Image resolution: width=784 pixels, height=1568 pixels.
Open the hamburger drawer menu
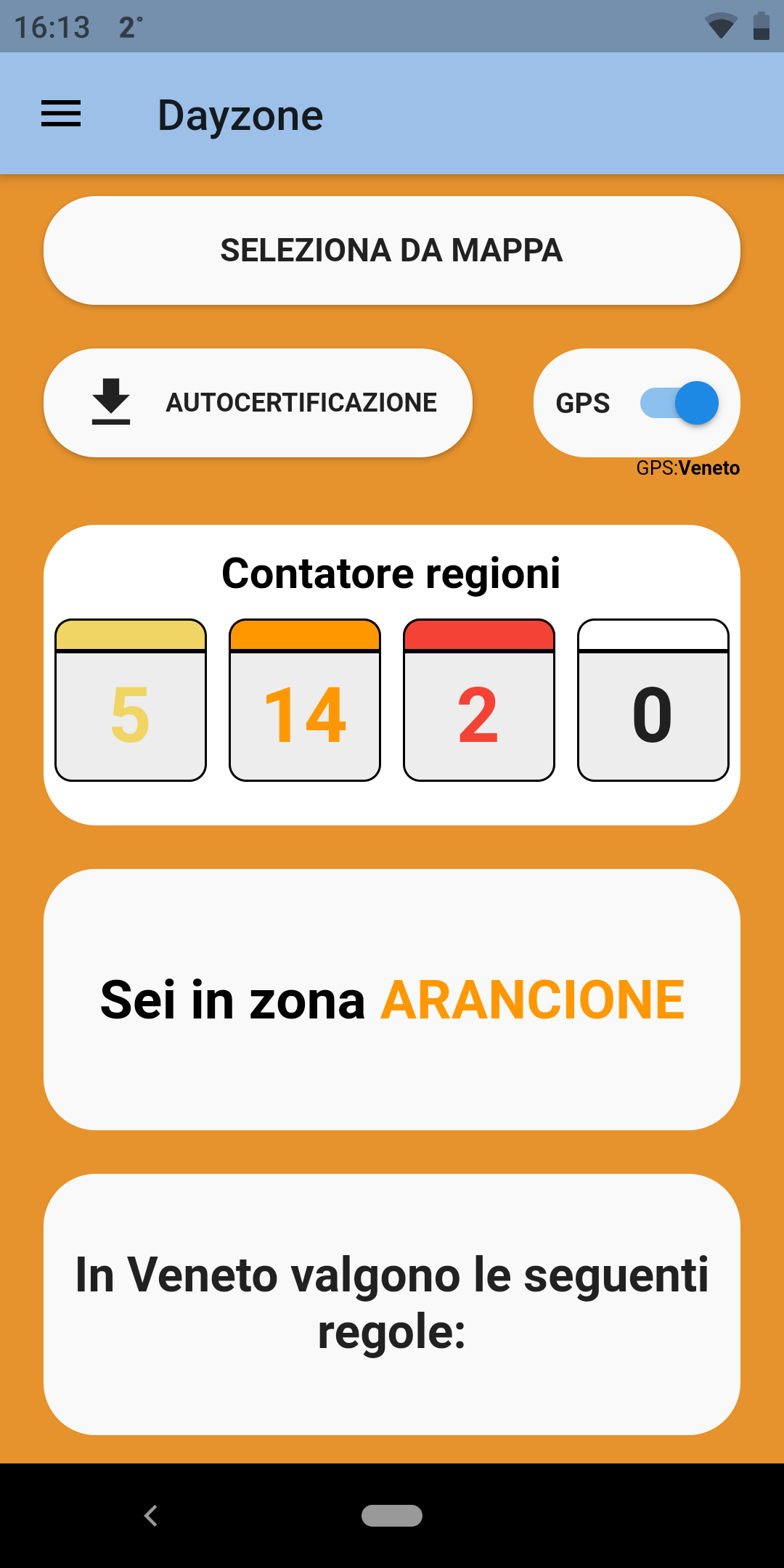61,114
